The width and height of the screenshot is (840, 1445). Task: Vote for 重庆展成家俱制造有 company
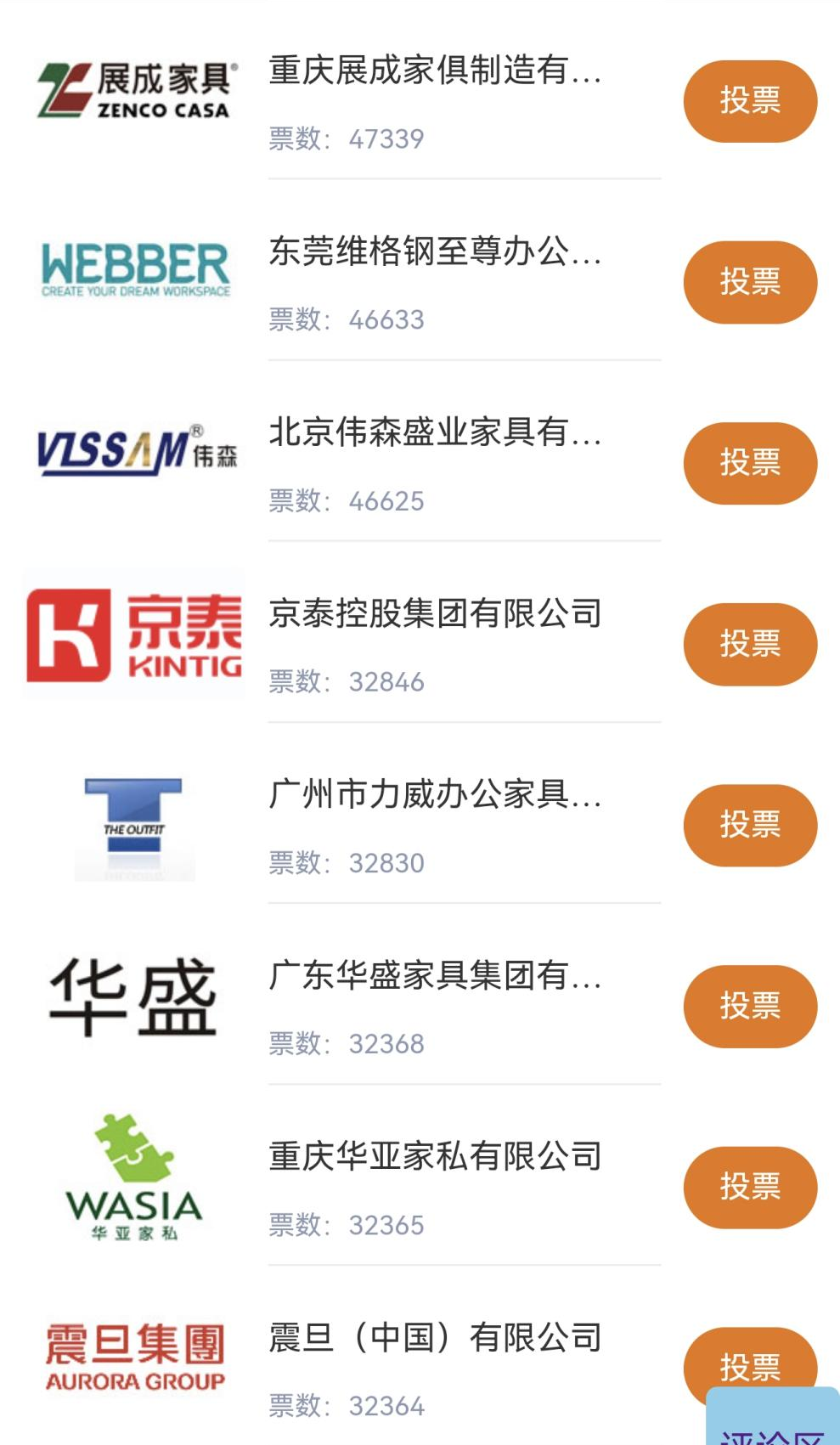pyautogui.click(x=750, y=101)
